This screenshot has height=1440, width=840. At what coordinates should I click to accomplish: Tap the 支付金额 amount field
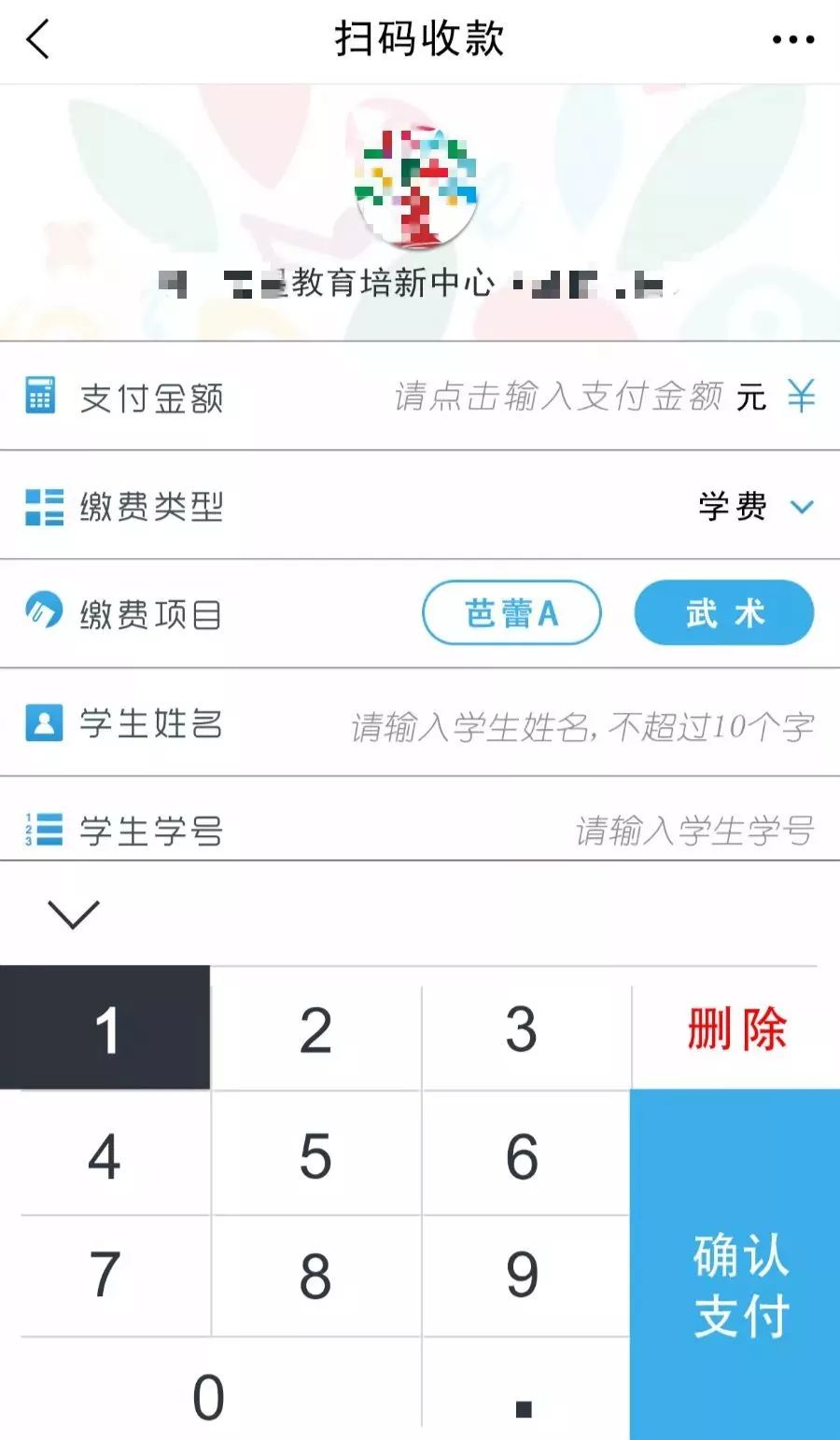pos(558,398)
